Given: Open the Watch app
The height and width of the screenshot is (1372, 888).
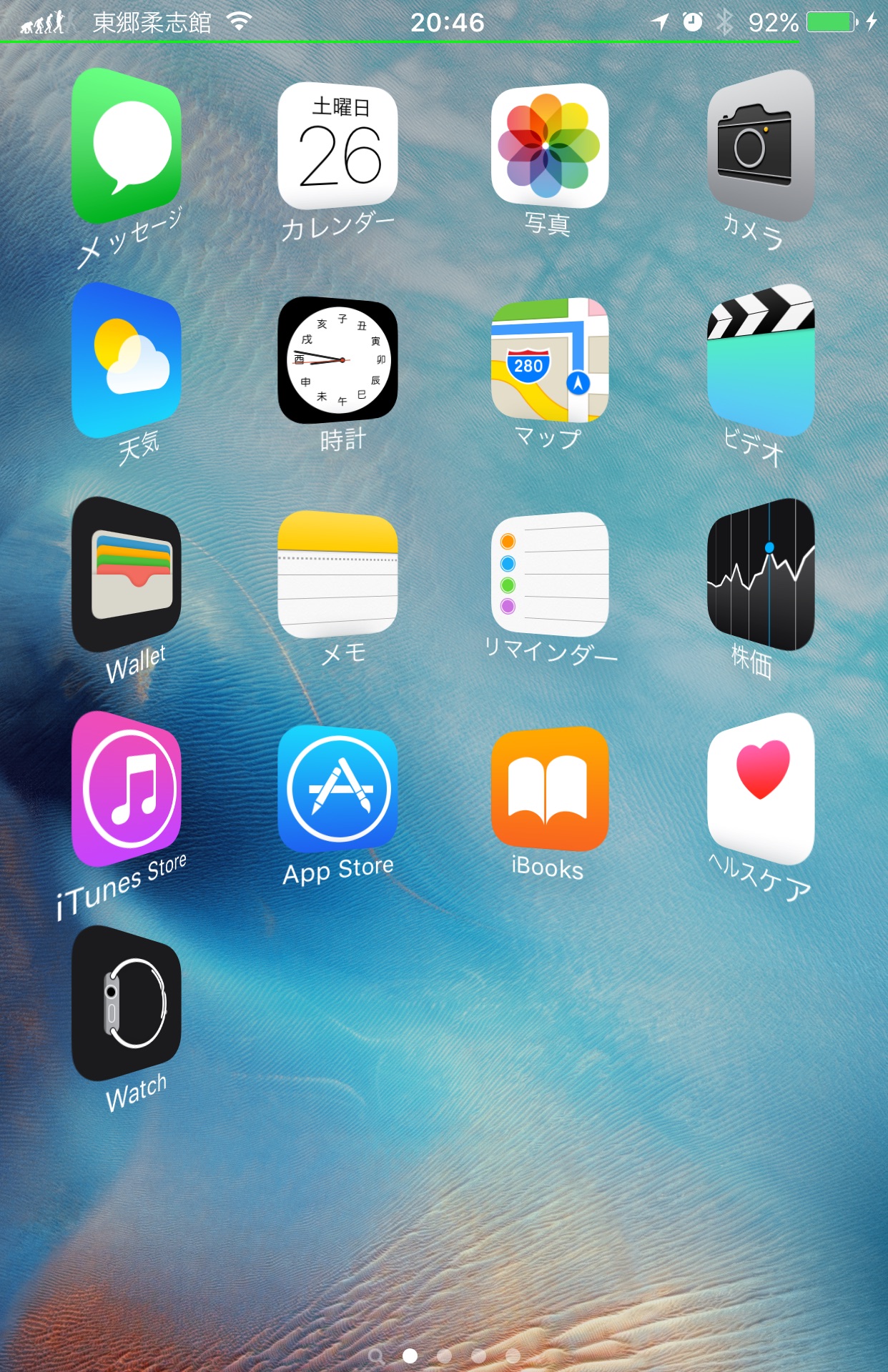Looking at the screenshot, I should tap(127, 1003).
